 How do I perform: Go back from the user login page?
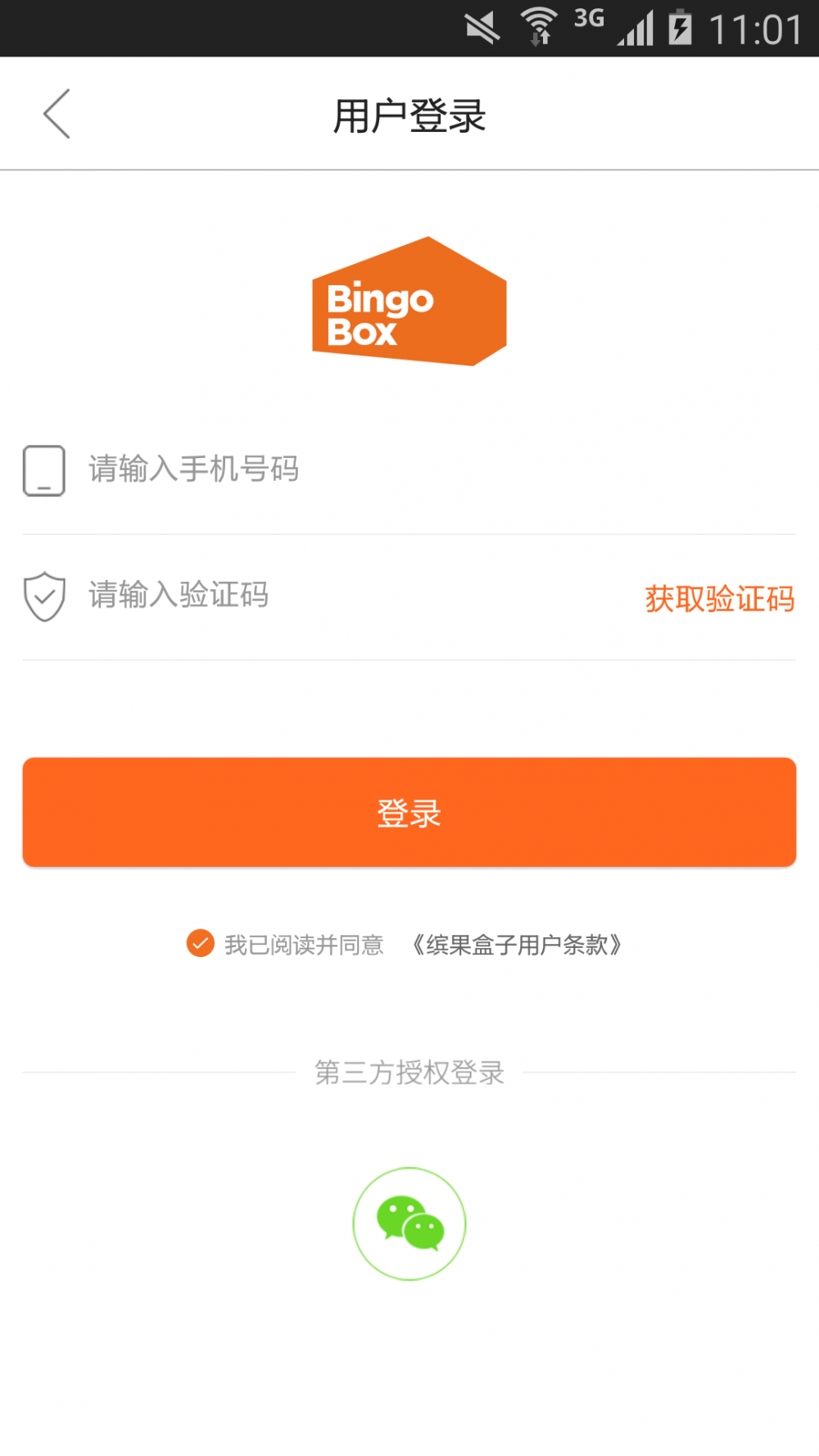[x=57, y=114]
